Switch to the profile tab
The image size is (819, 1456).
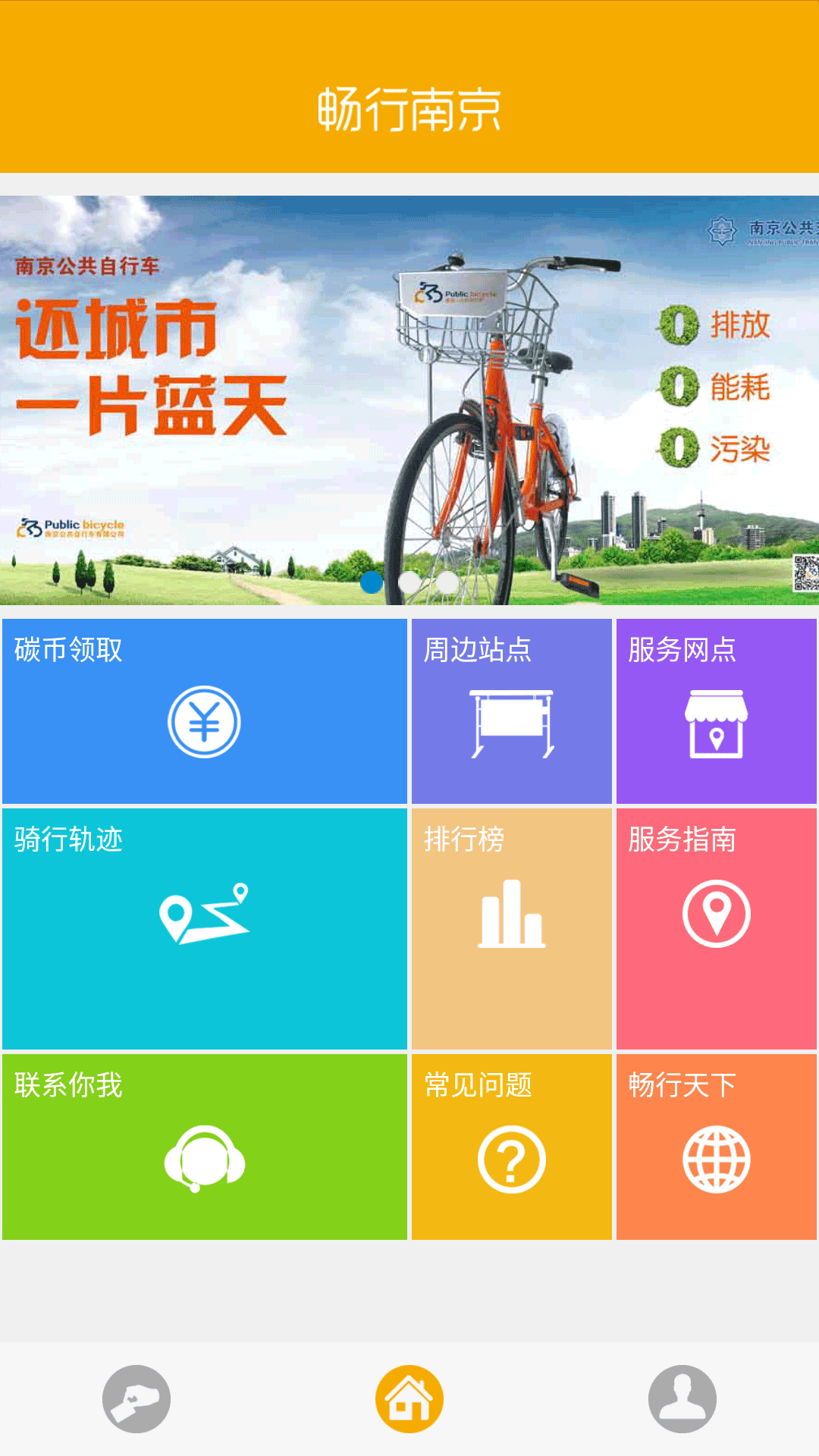coord(682,1399)
